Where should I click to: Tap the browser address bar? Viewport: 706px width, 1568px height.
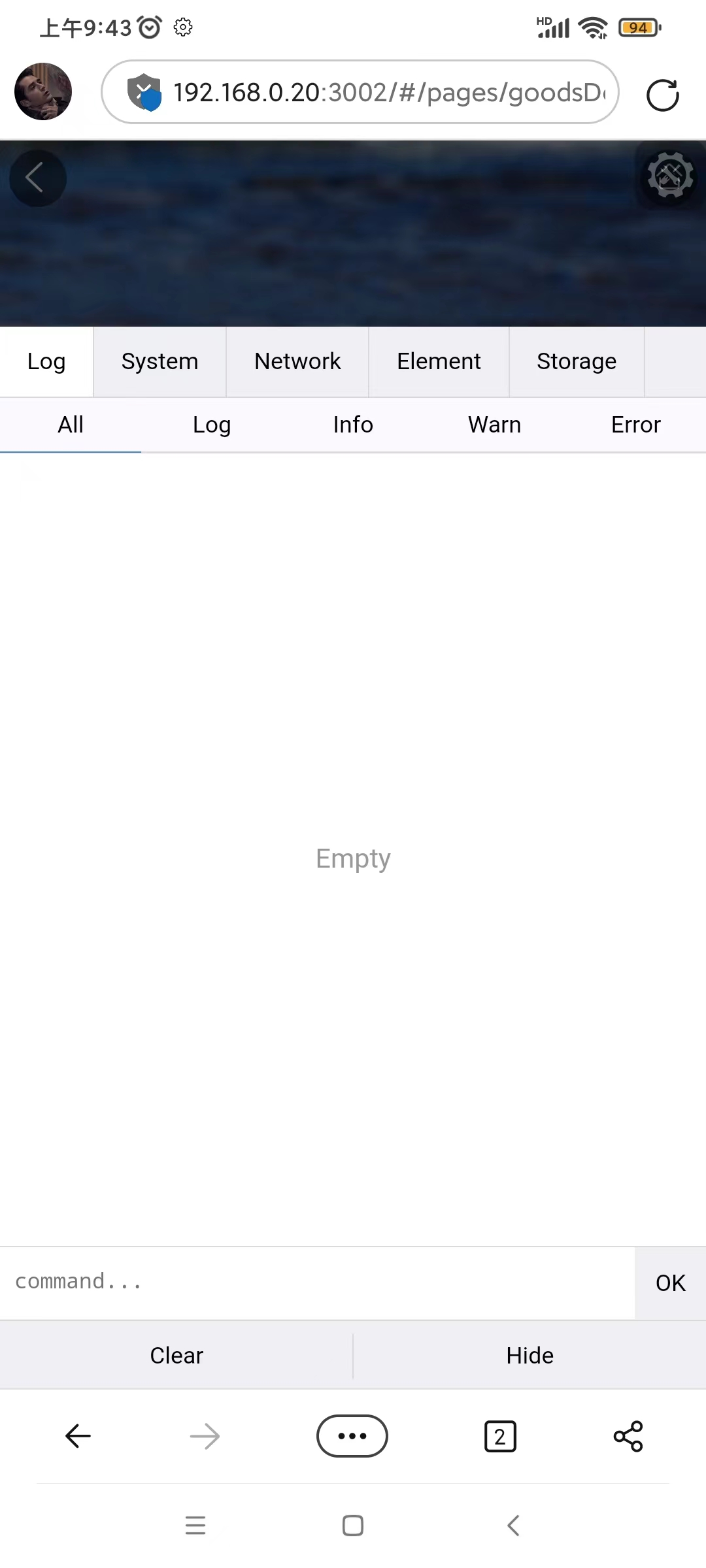click(360, 92)
